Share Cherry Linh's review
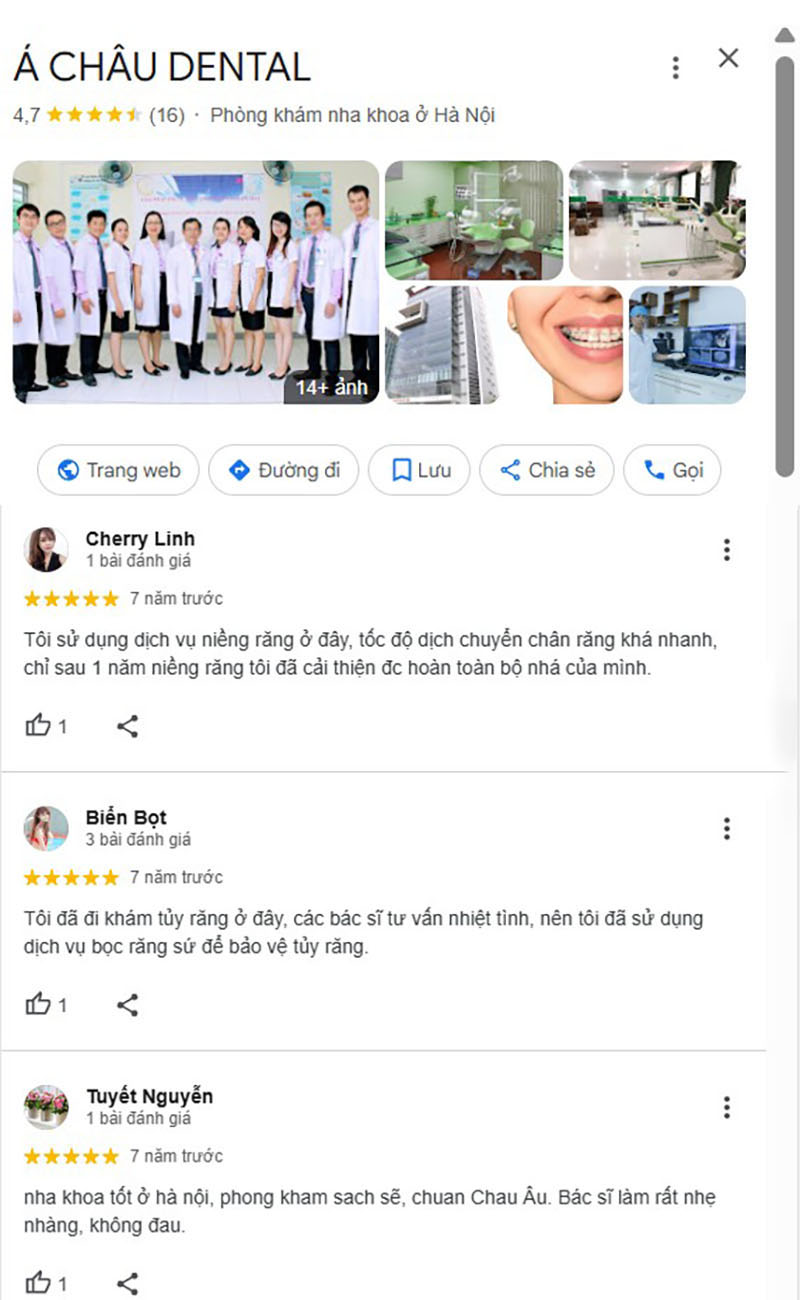Screen dimensions: 800x1300 pos(127,726)
